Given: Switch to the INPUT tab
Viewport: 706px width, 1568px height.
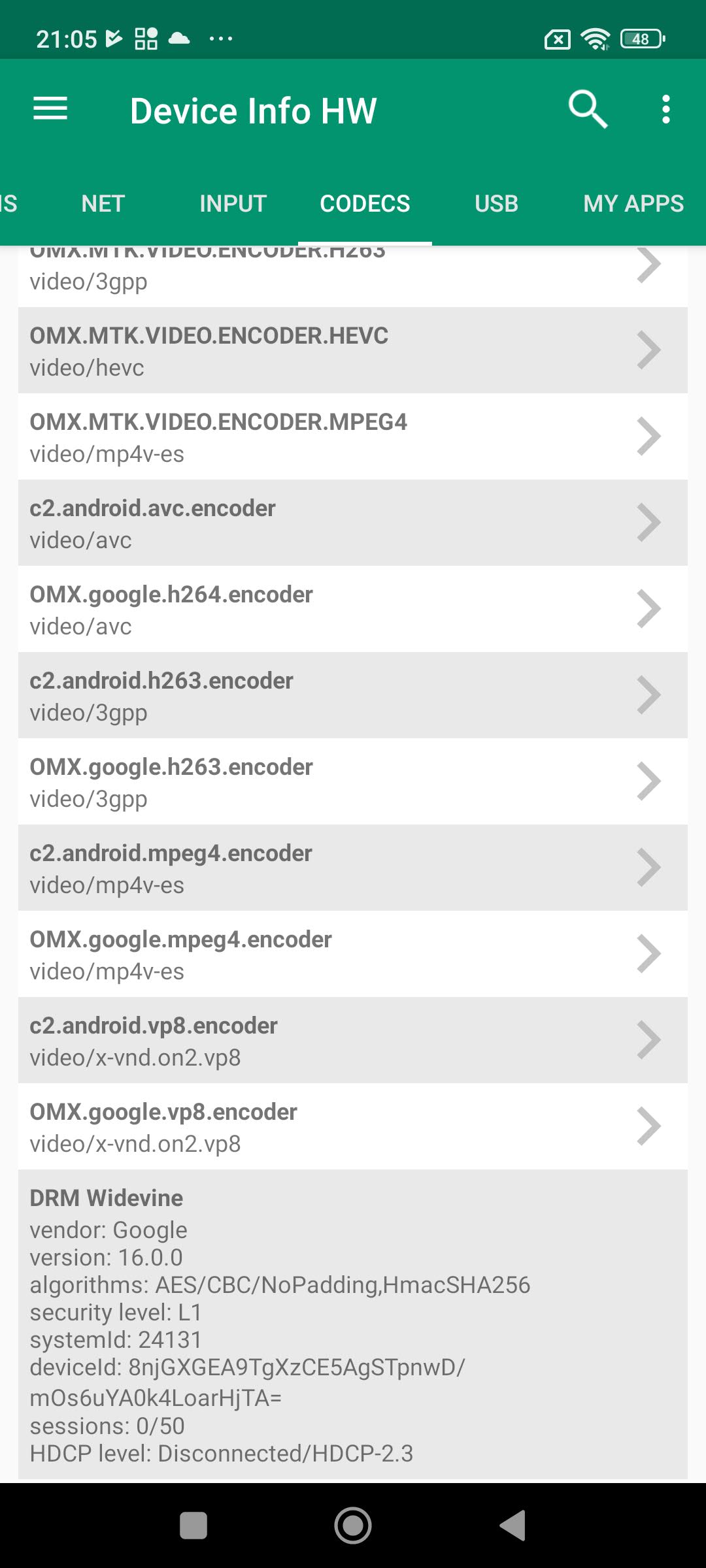Looking at the screenshot, I should pos(233,204).
